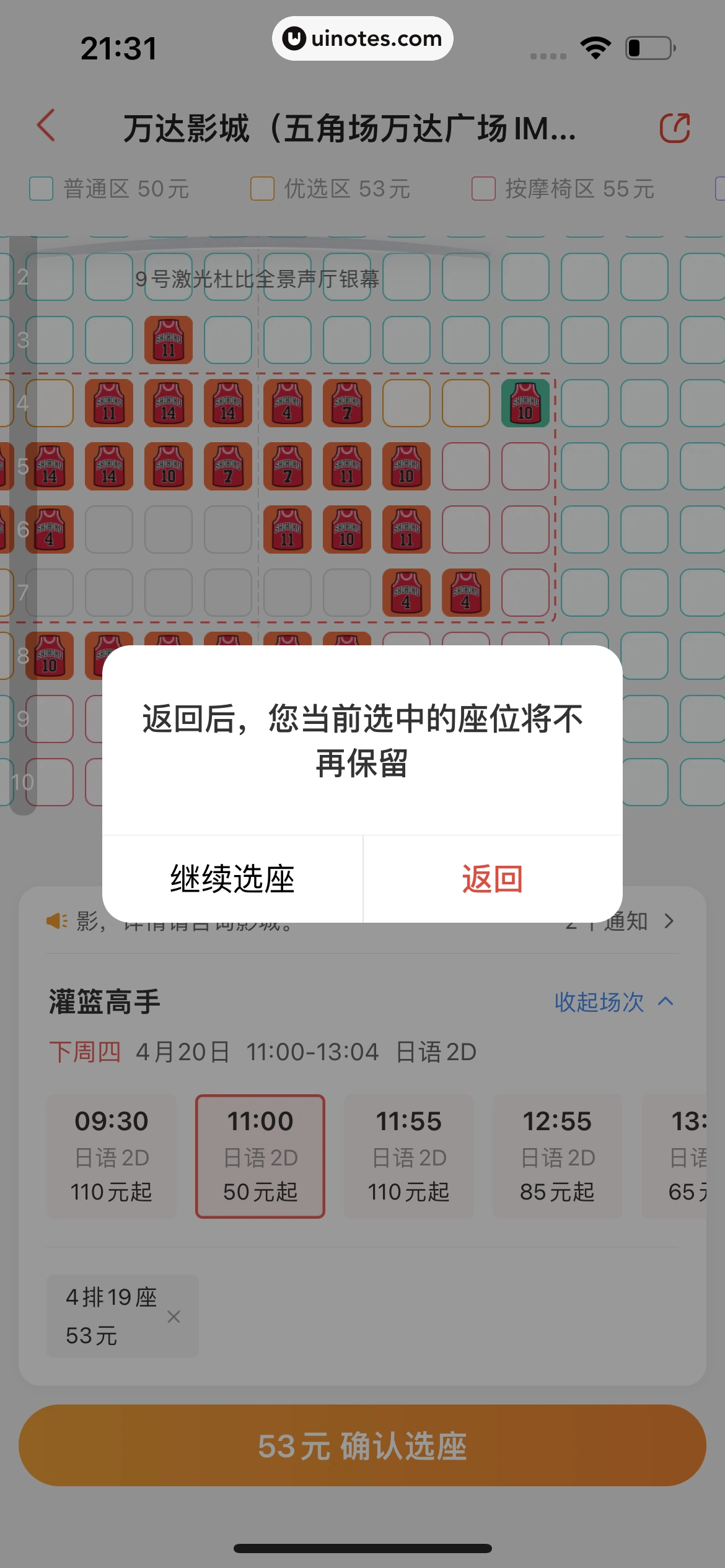
Task: Switch to the 11:55 showtime card
Action: coord(408,1156)
